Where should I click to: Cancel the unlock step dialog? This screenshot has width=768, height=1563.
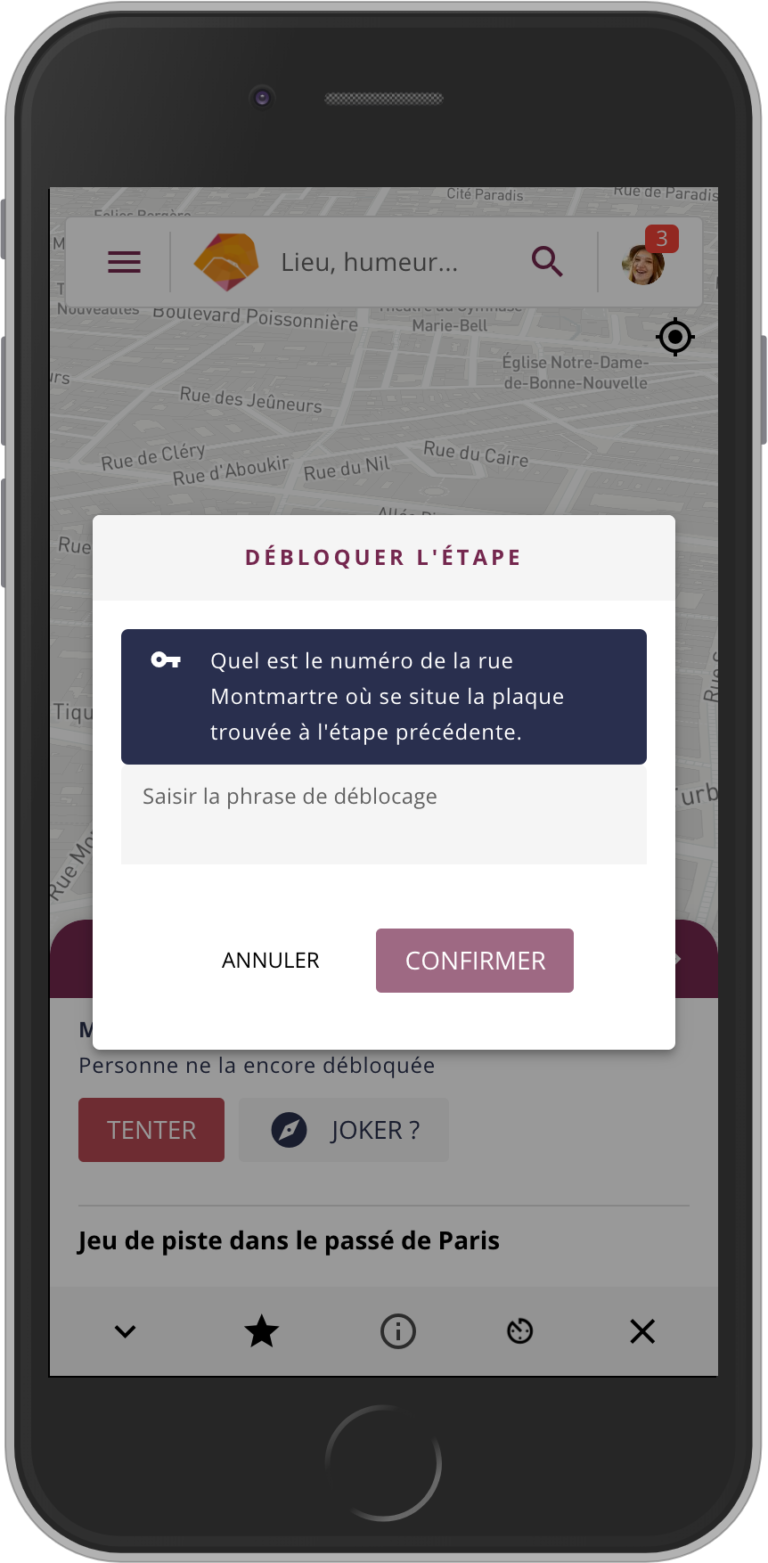270,960
